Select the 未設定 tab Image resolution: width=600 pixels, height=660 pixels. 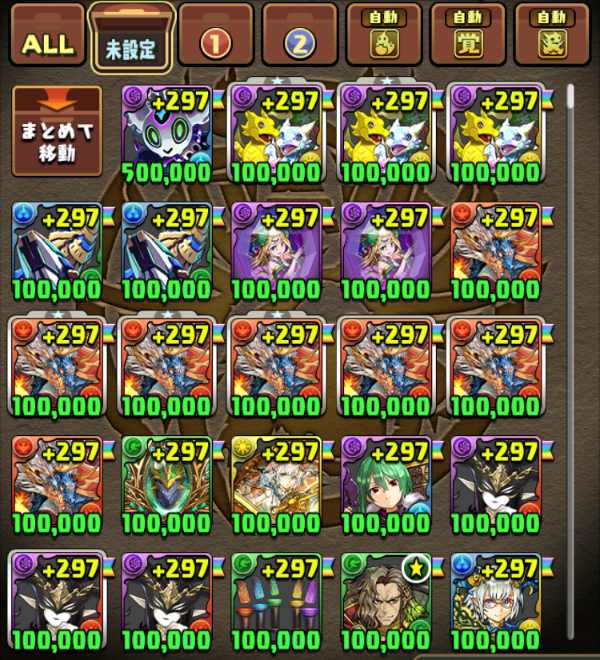tap(132, 41)
